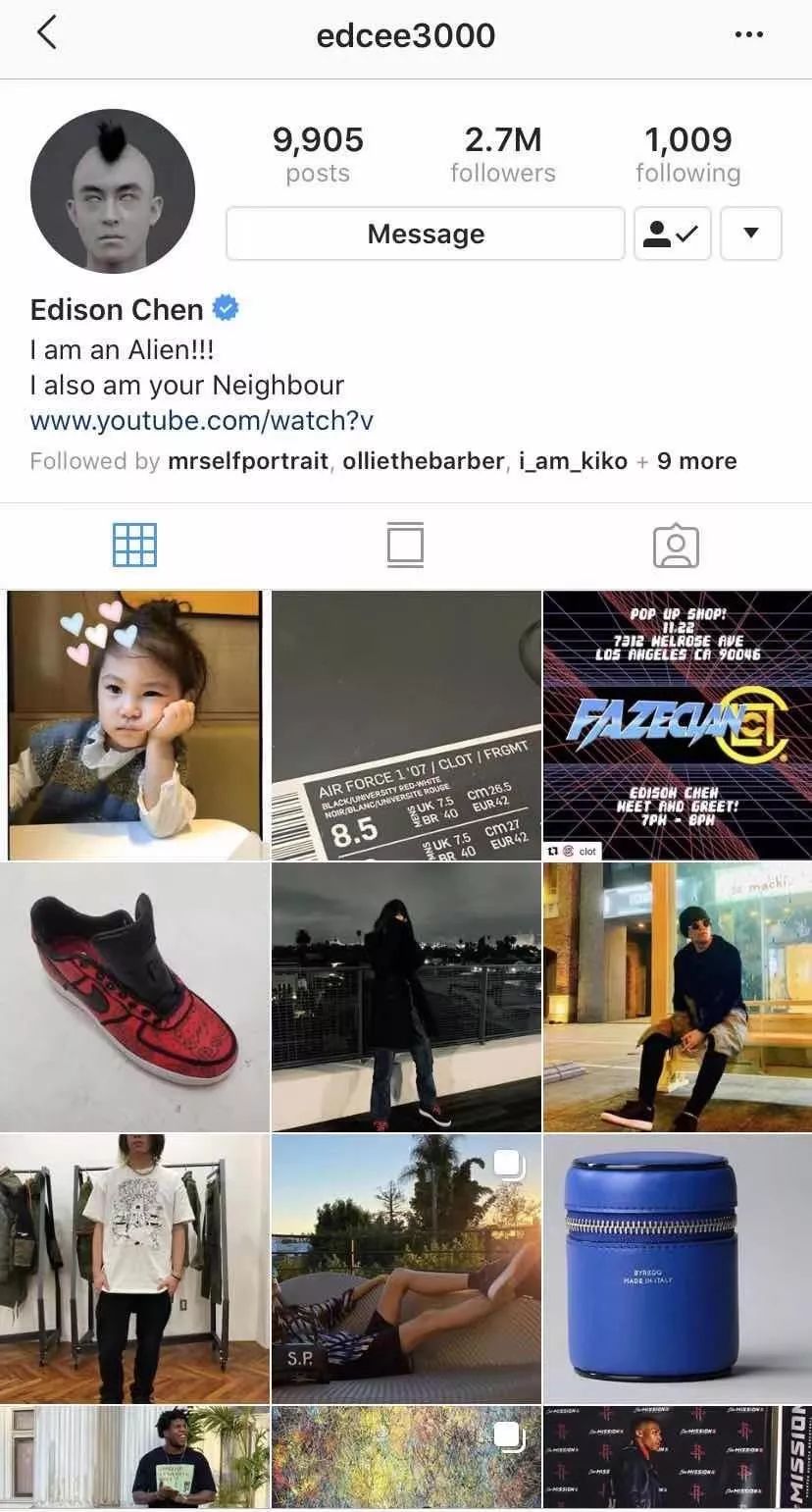Open edcee3000's profile picture
Screen dimensions: 812x1512
tap(113, 191)
